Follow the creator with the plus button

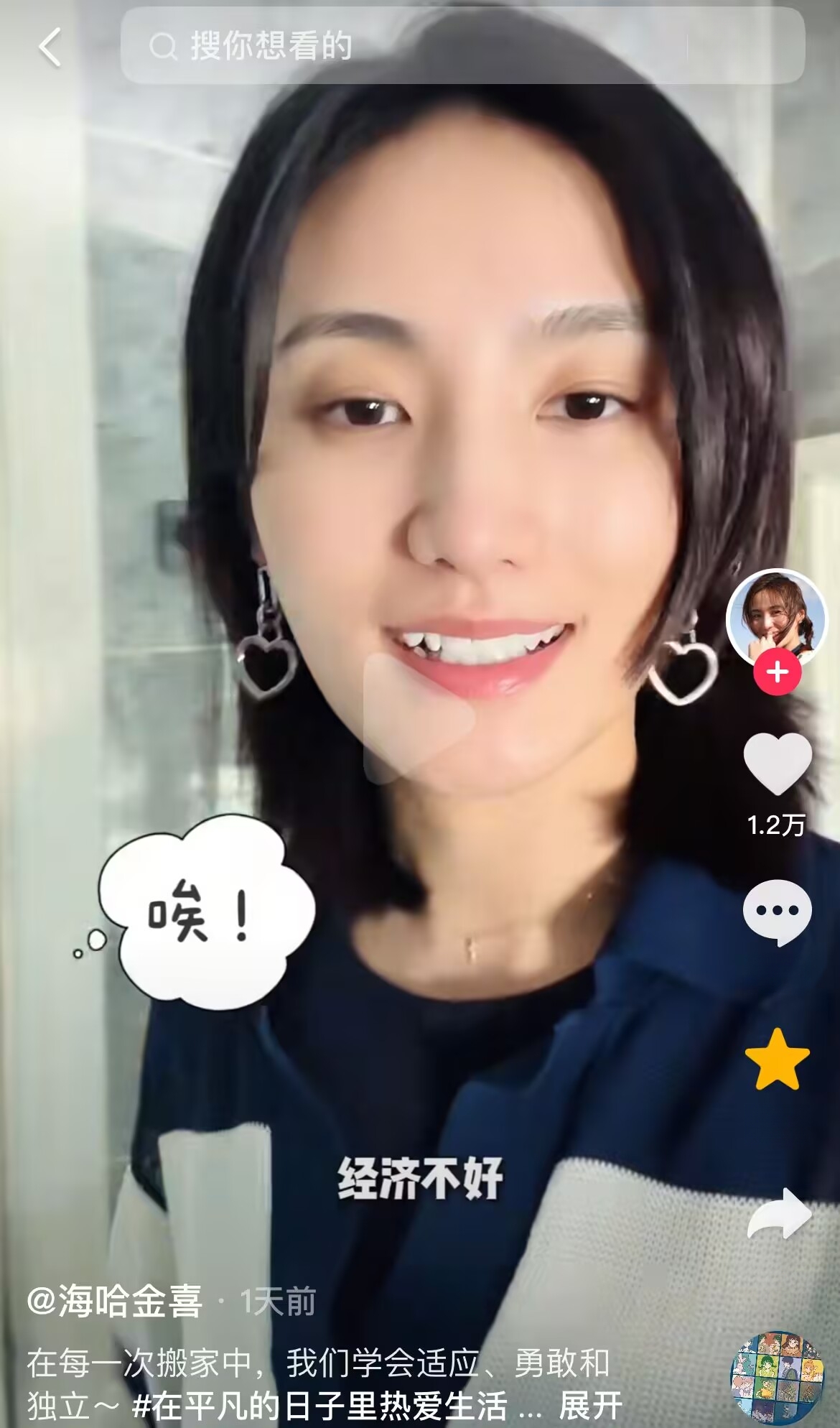pos(777,672)
